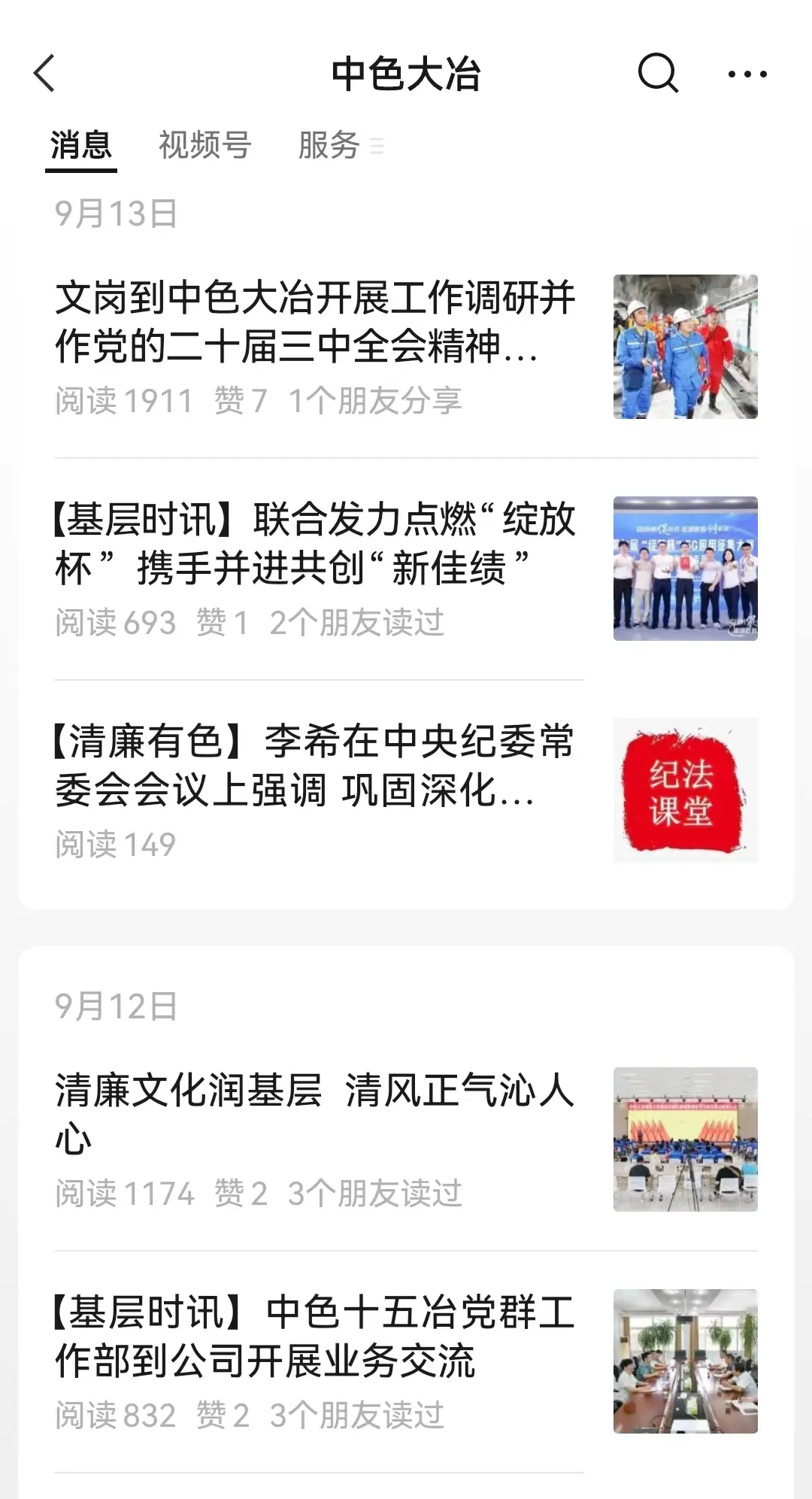
Task: Select the 消息 tab
Action: pyautogui.click(x=81, y=145)
